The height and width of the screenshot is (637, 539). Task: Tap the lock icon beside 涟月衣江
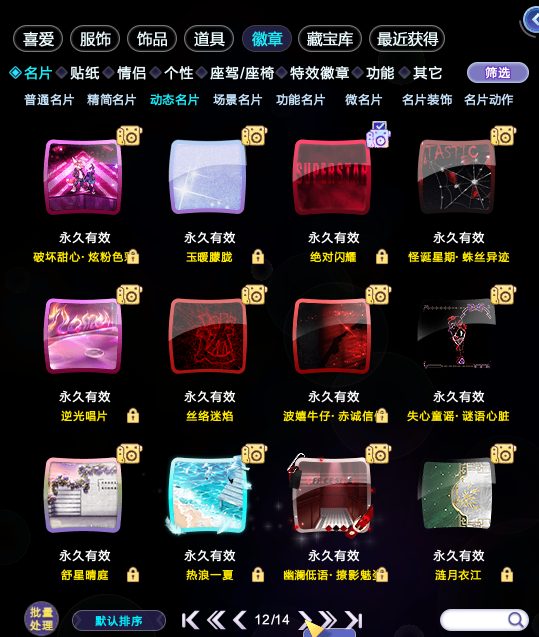click(x=506, y=575)
